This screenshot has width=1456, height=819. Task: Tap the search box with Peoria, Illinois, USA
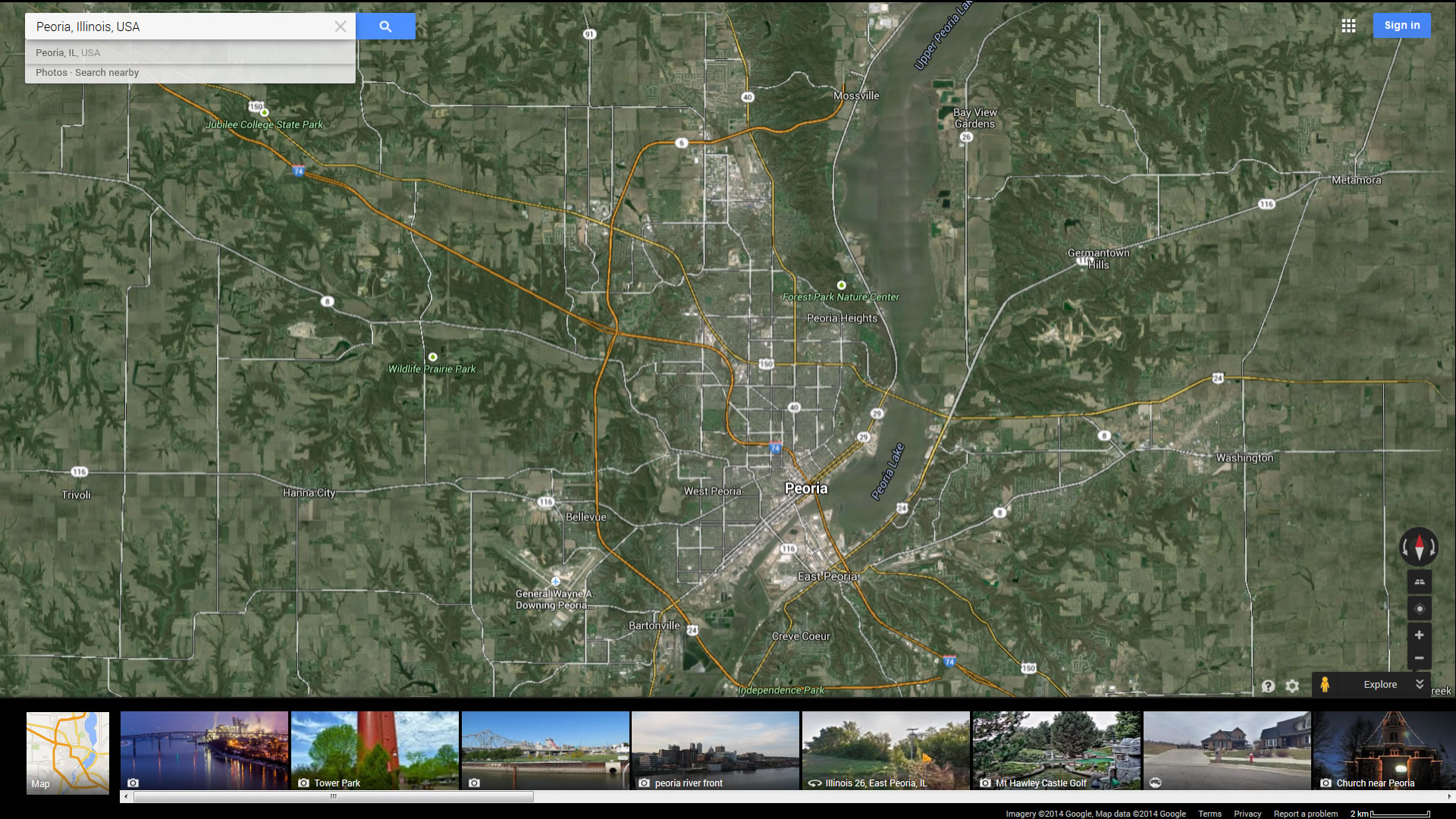point(178,27)
